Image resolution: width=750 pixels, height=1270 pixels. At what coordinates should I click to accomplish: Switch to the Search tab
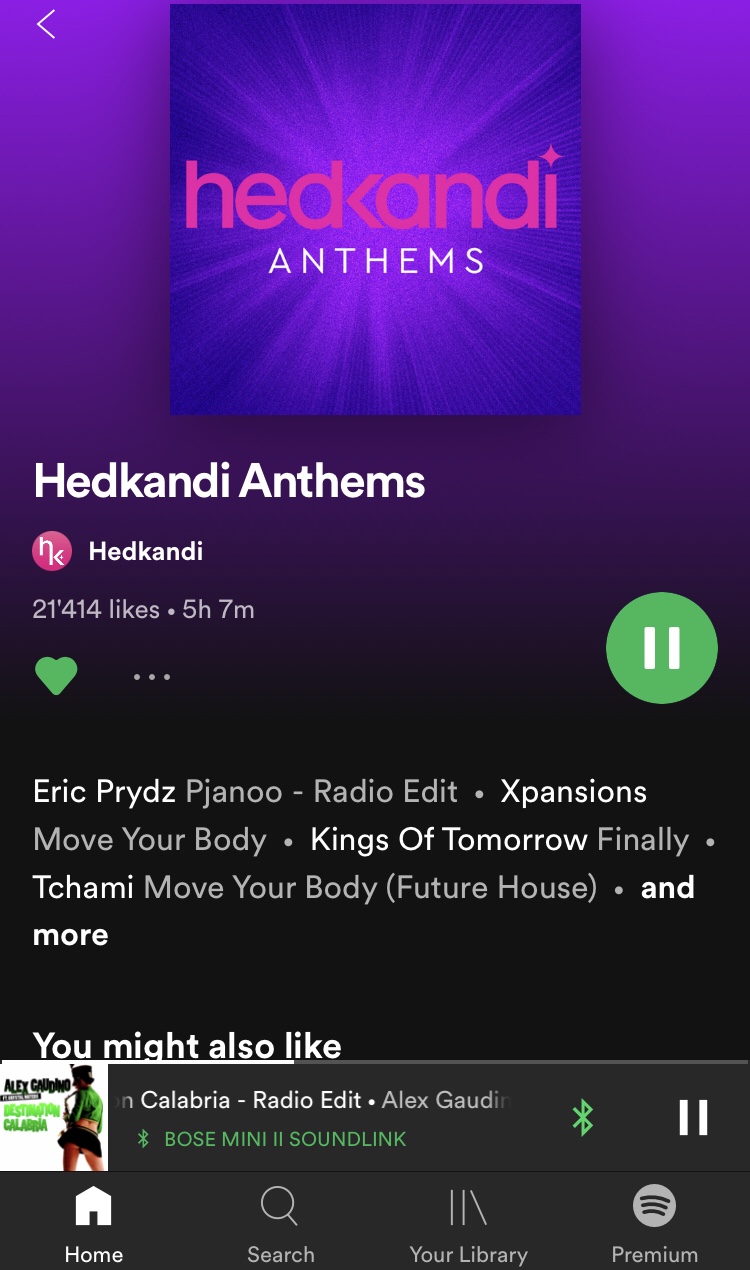pyautogui.click(x=280, y=1226)
